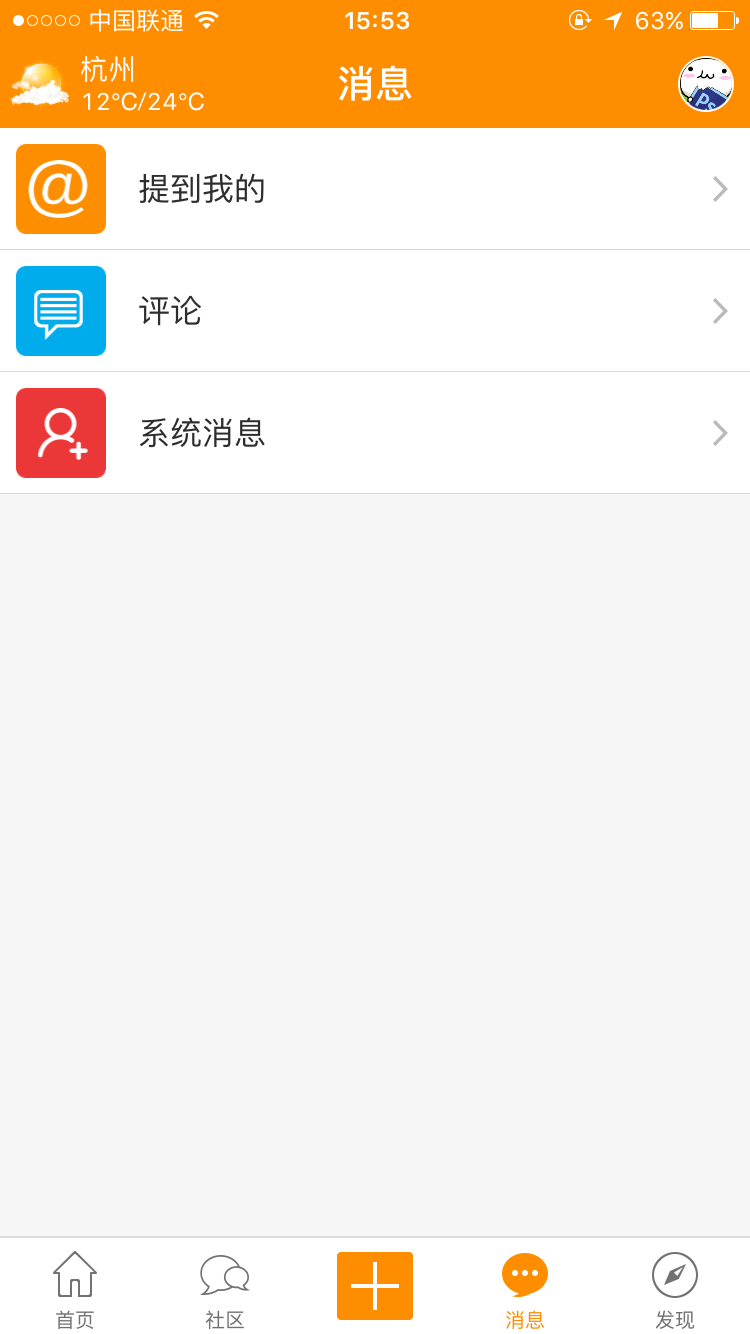View 系统消息 system messages
The height and width of the screenshot is (1334, 750).
(x=375, y=433)
